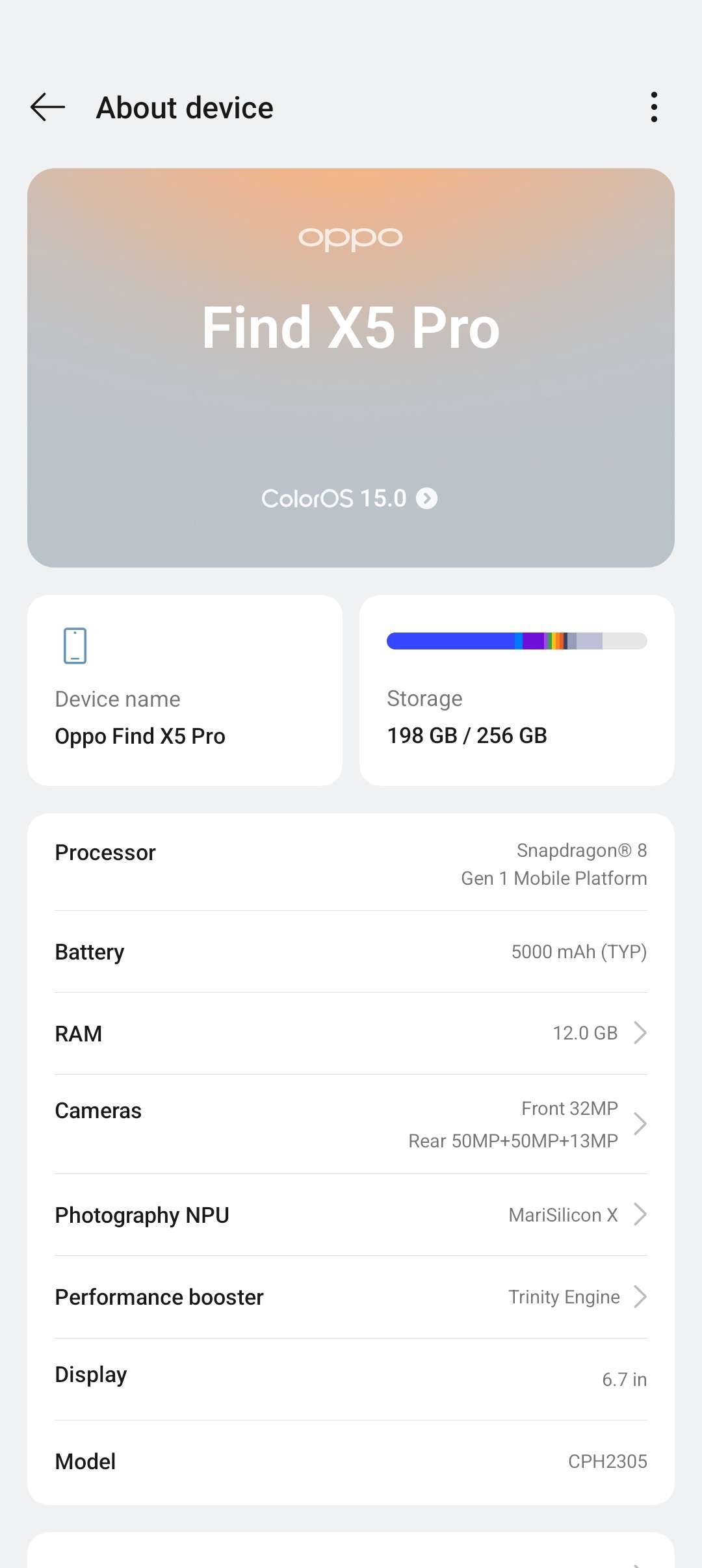Open Performance booster Trinity Engine
Image resolution: width=702 pixels, height=1568 pixels.
351,1297
